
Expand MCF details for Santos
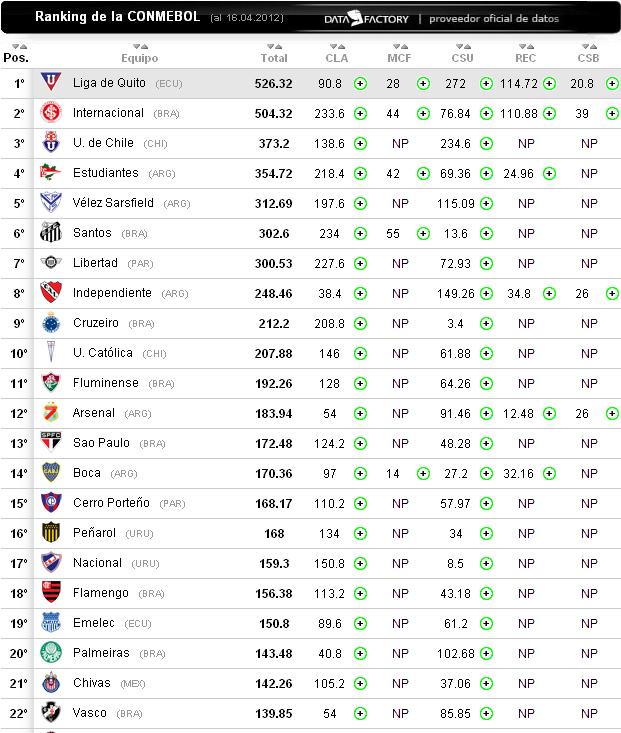click(423, 234)
